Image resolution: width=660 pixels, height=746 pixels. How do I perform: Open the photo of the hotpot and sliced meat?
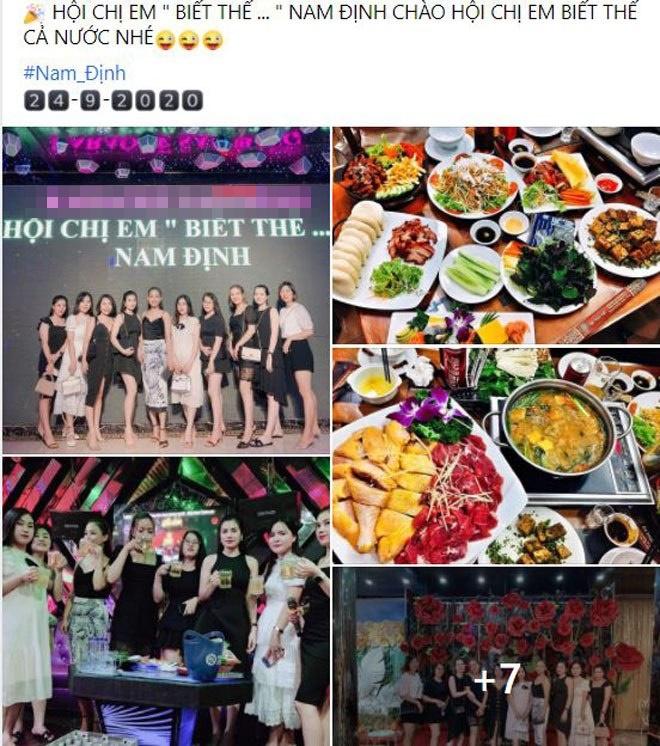[x=496, y=455]
